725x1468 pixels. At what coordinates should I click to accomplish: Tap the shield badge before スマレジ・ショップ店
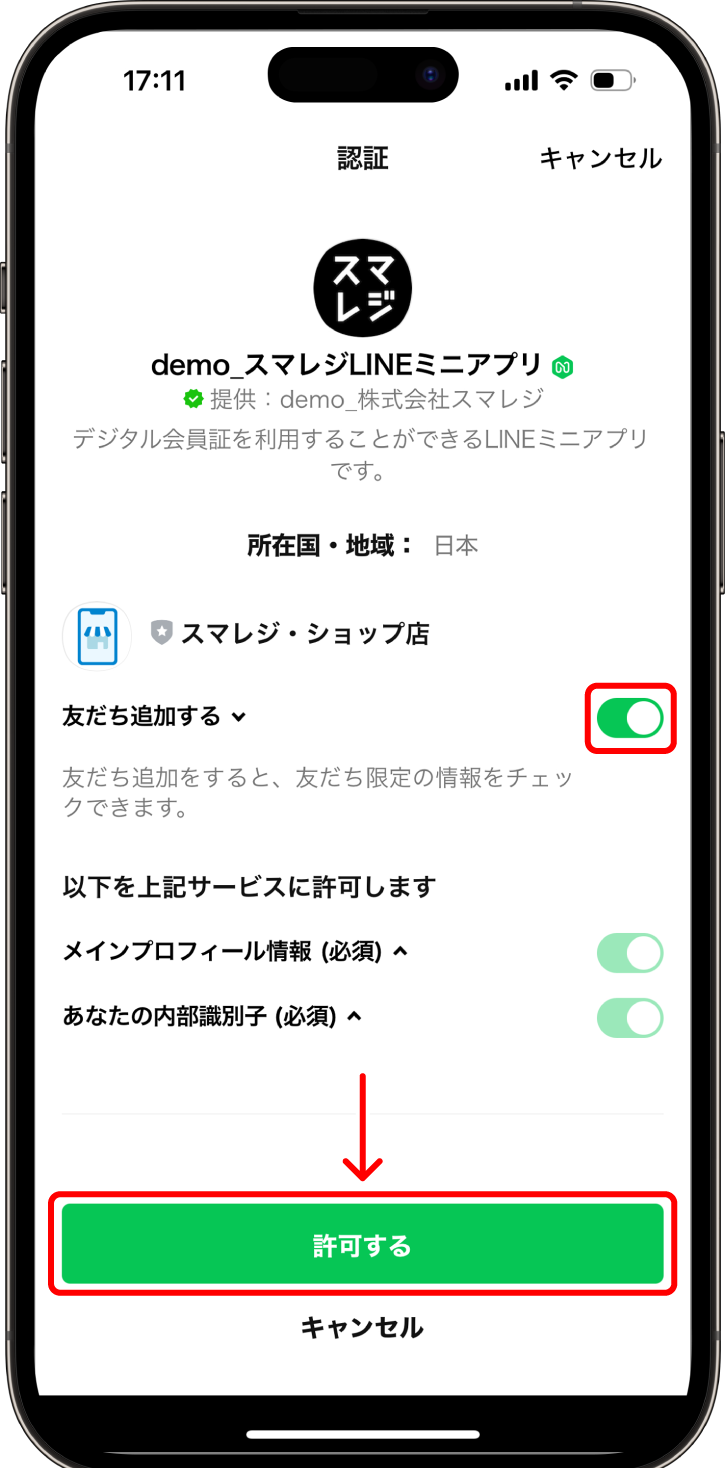coord(161,634)
